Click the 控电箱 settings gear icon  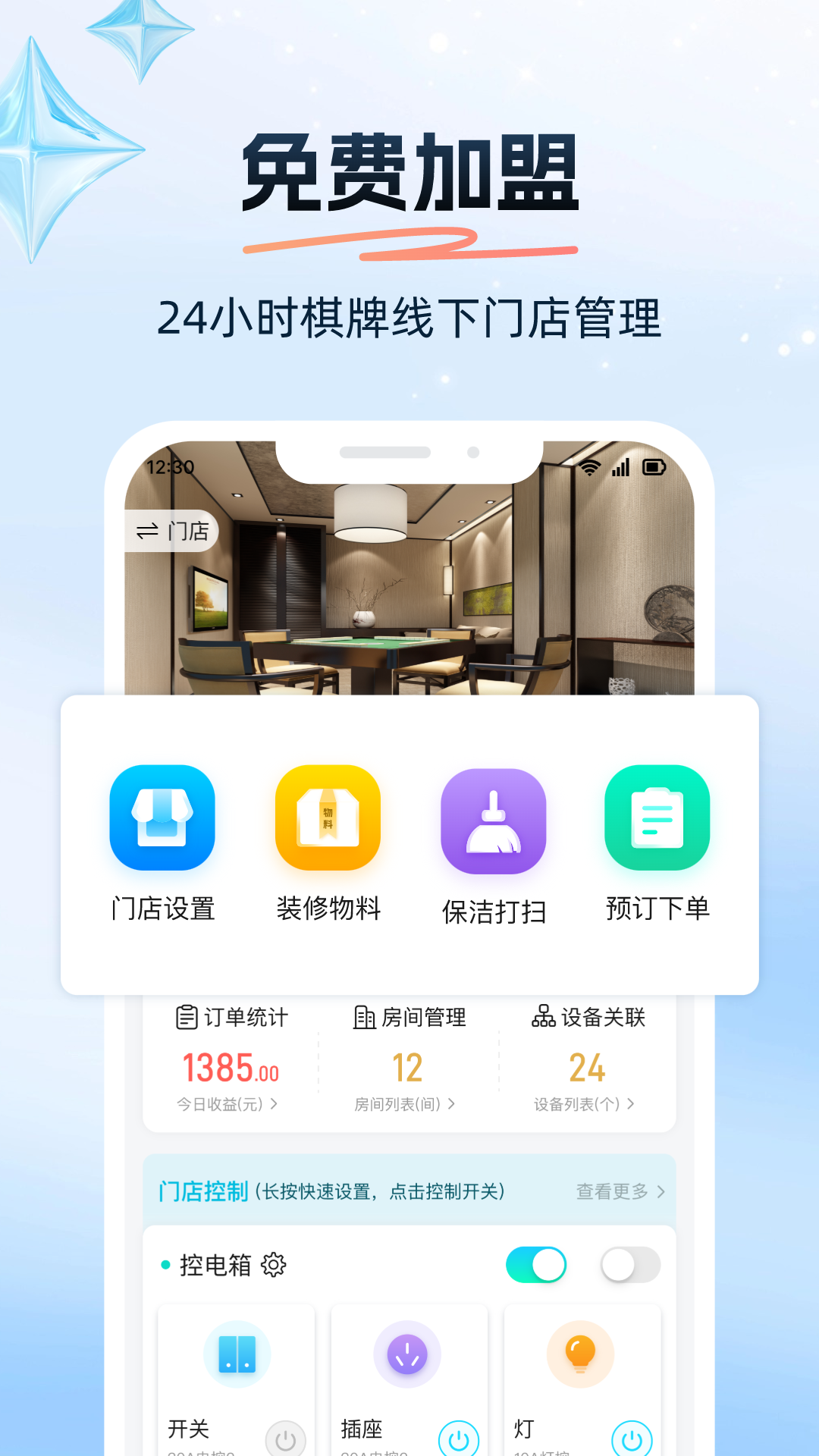pyautogui.click(x=275, y=1265)
